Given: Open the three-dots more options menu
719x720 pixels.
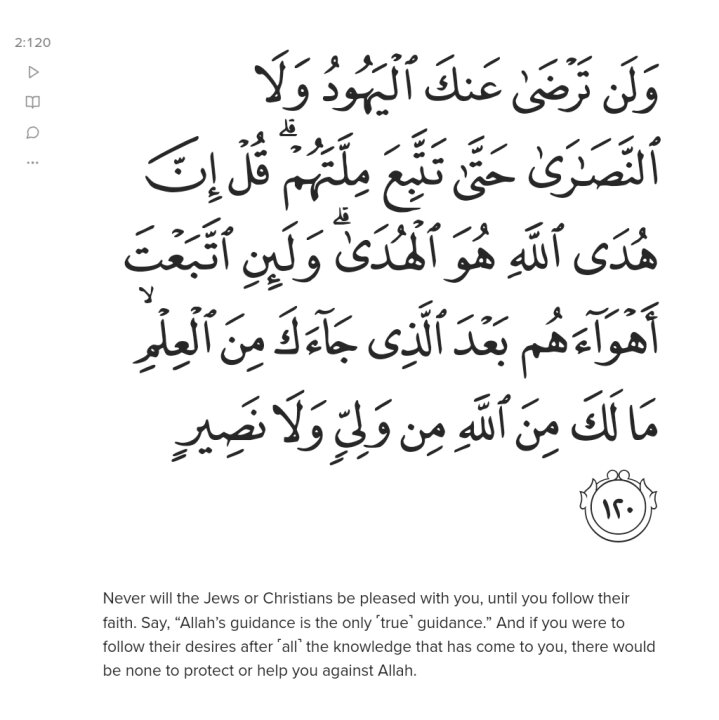Looking at the screenshot, I should (x=33, y=161).
